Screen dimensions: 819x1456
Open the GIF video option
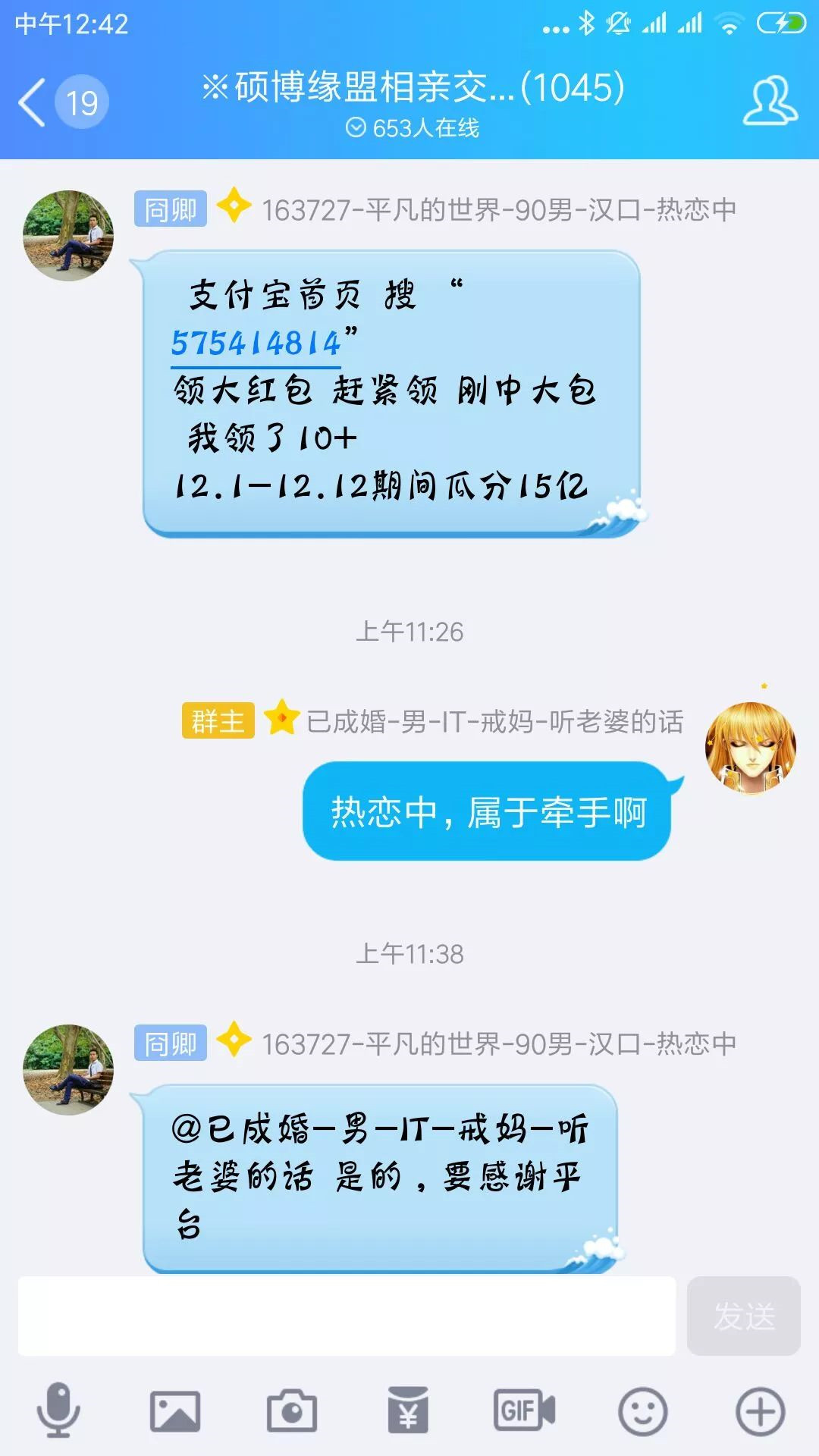coord(524,1410)
